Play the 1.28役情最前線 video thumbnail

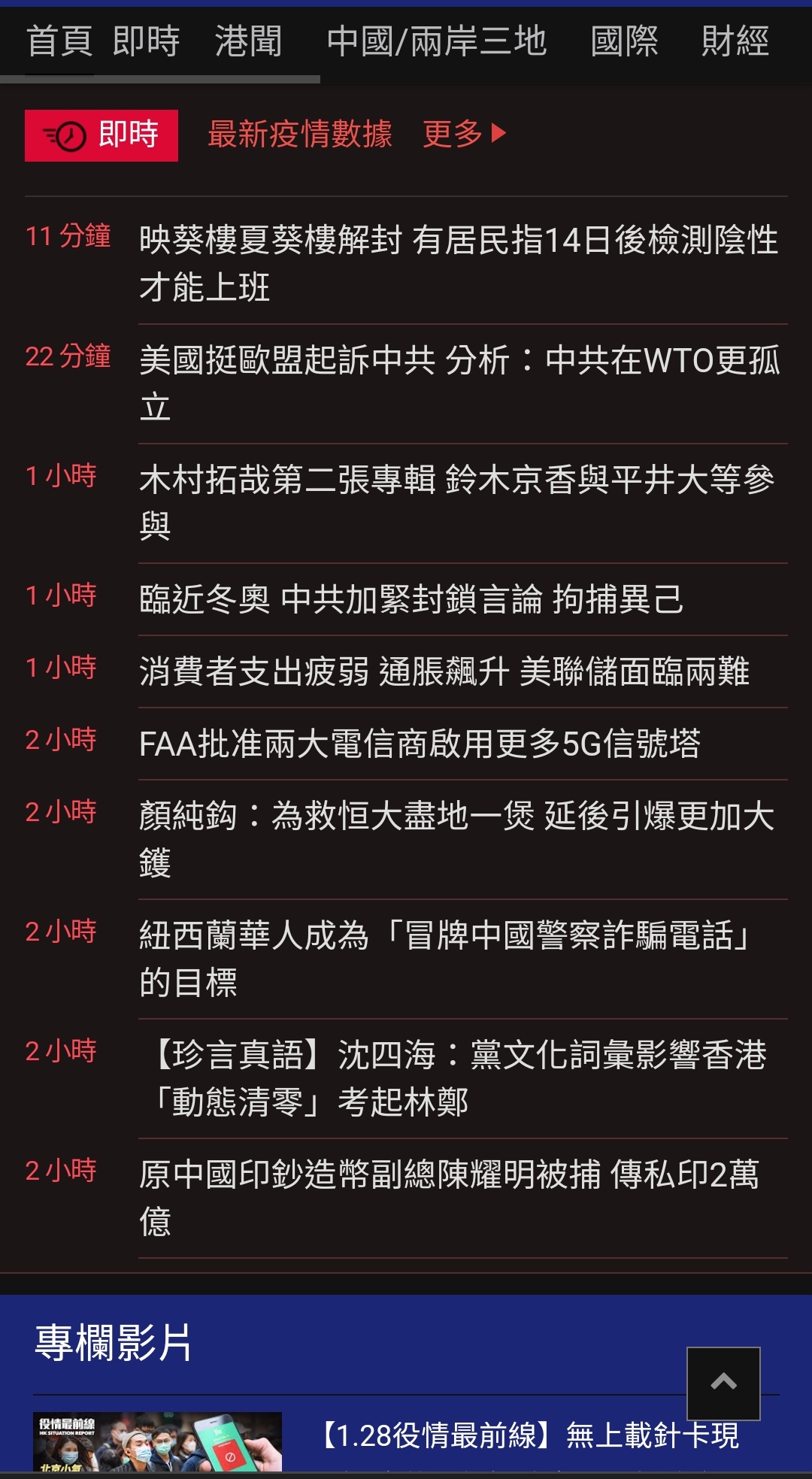157,1441
